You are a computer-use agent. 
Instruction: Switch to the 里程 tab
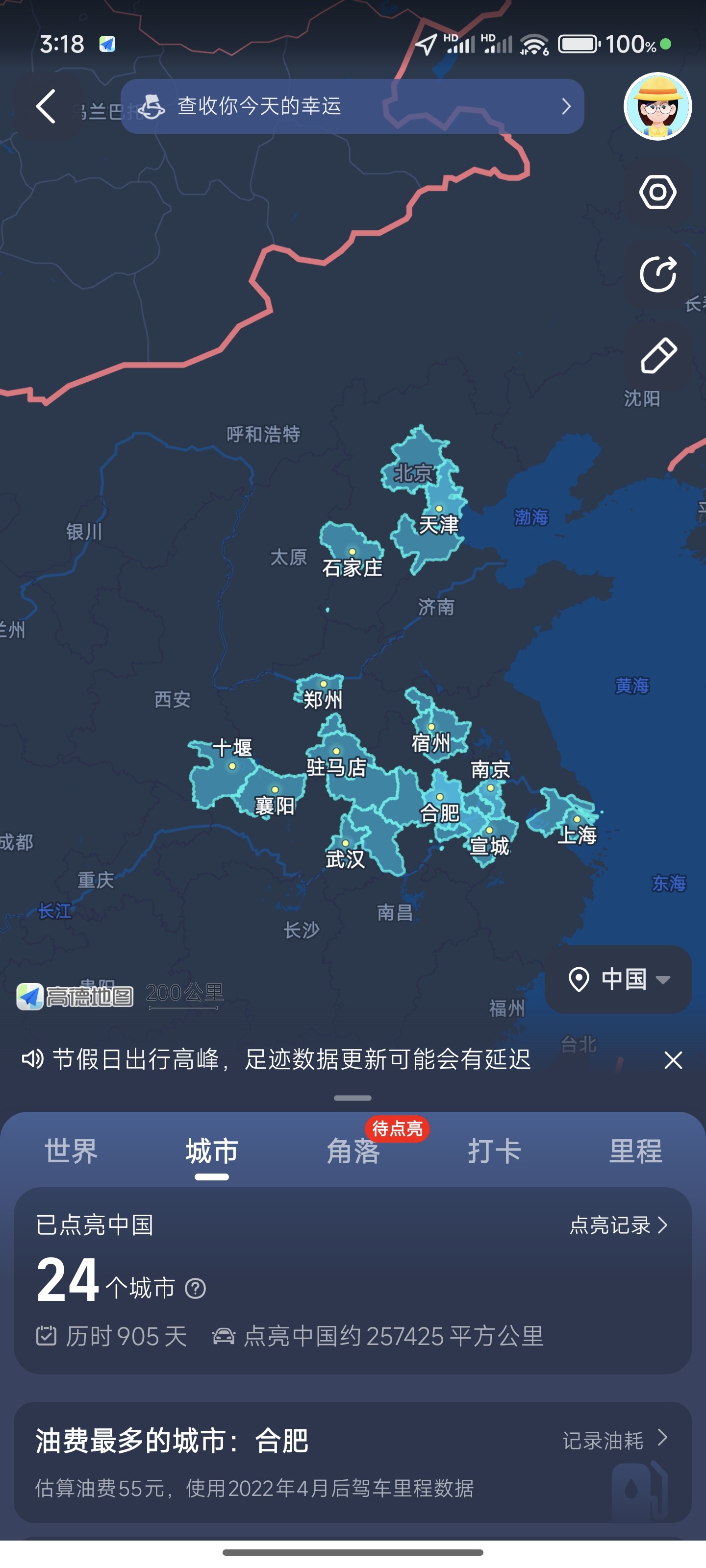point(635,1151)
